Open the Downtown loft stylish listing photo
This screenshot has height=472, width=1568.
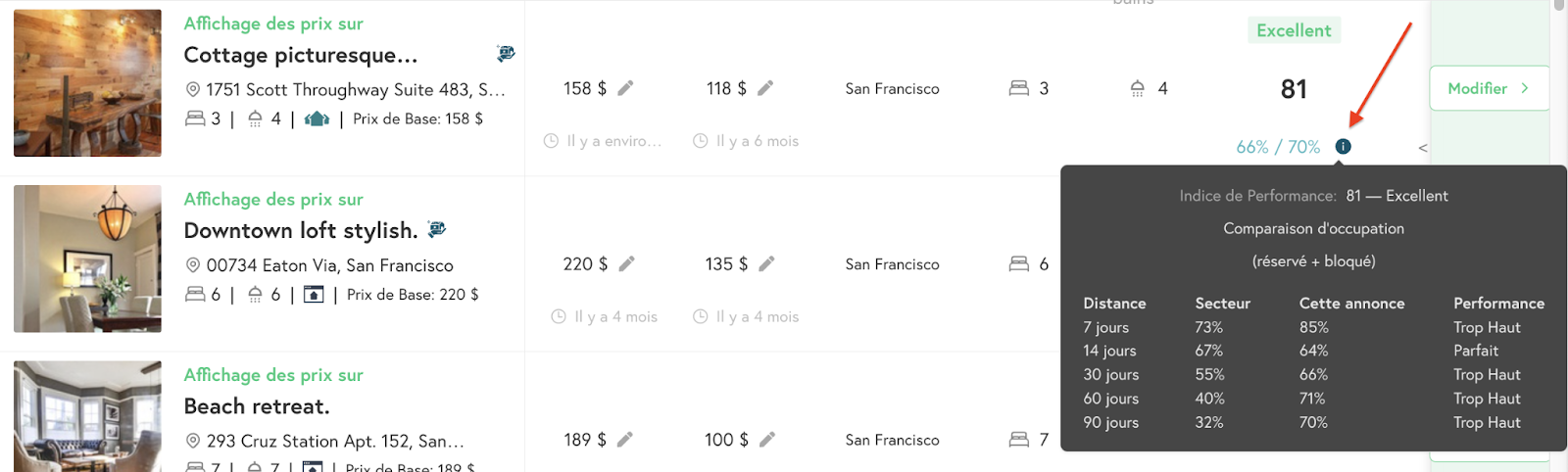[87, 259]
